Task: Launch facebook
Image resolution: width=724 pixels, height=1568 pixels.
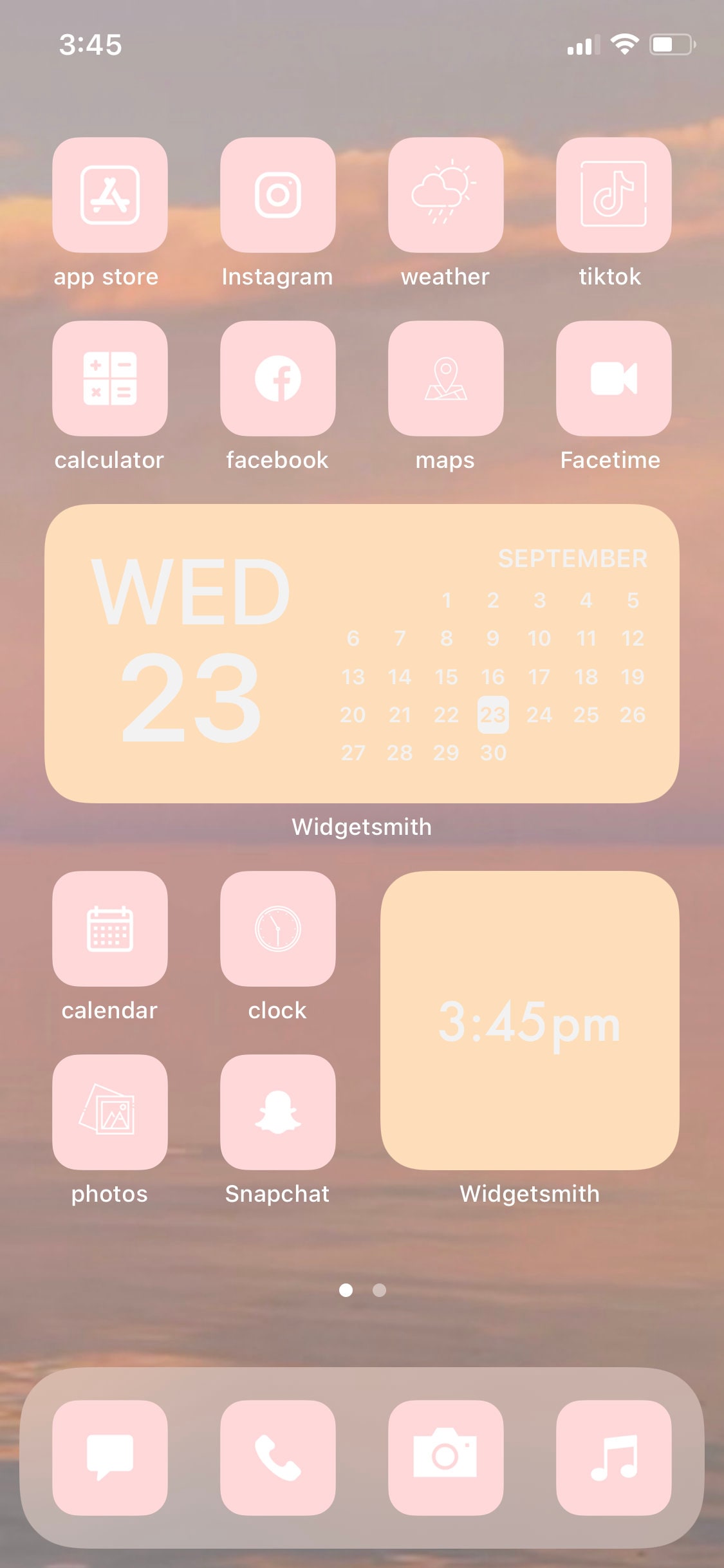Action: tap(278, 378)
